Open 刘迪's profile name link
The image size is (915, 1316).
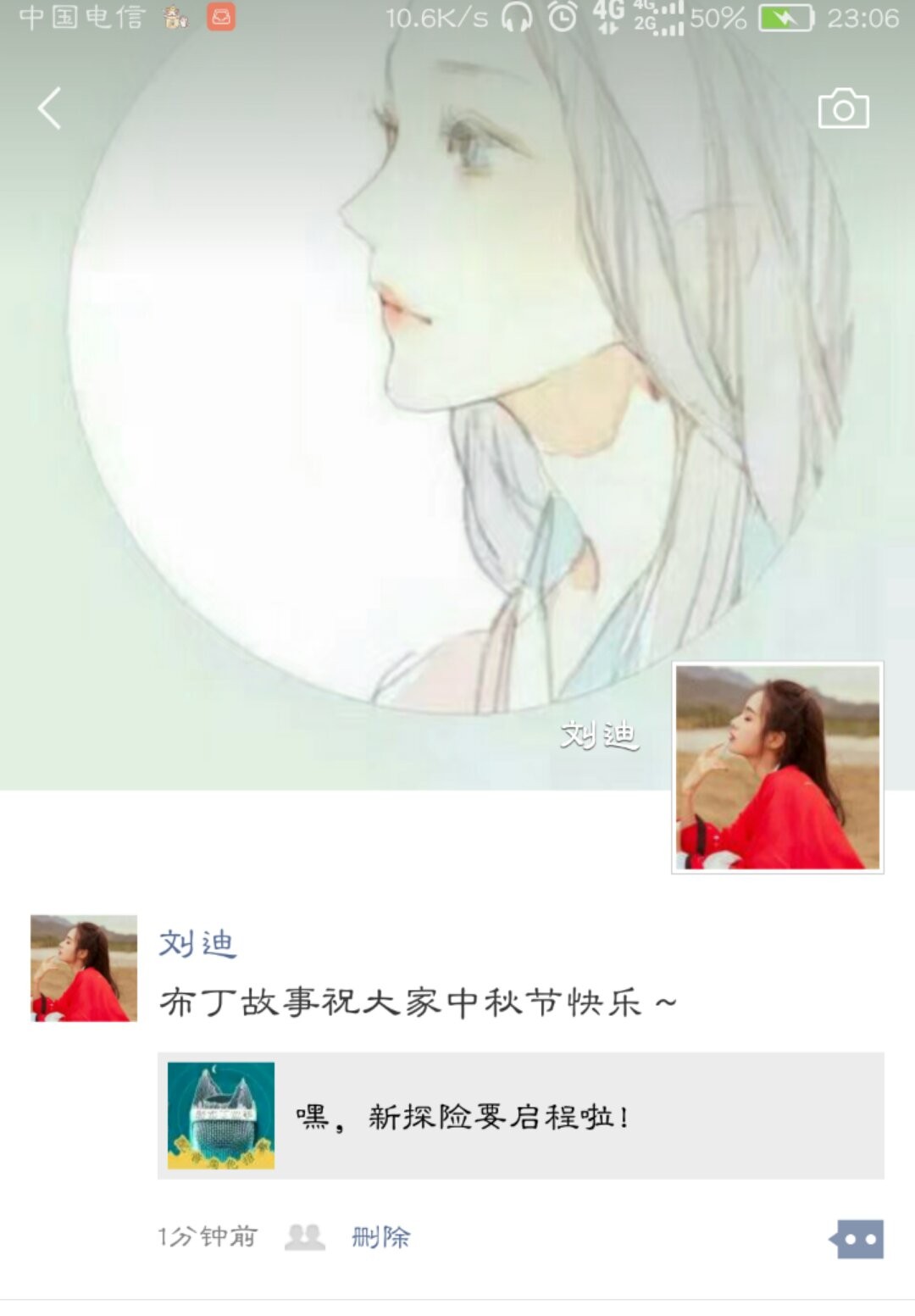[197, 943]
